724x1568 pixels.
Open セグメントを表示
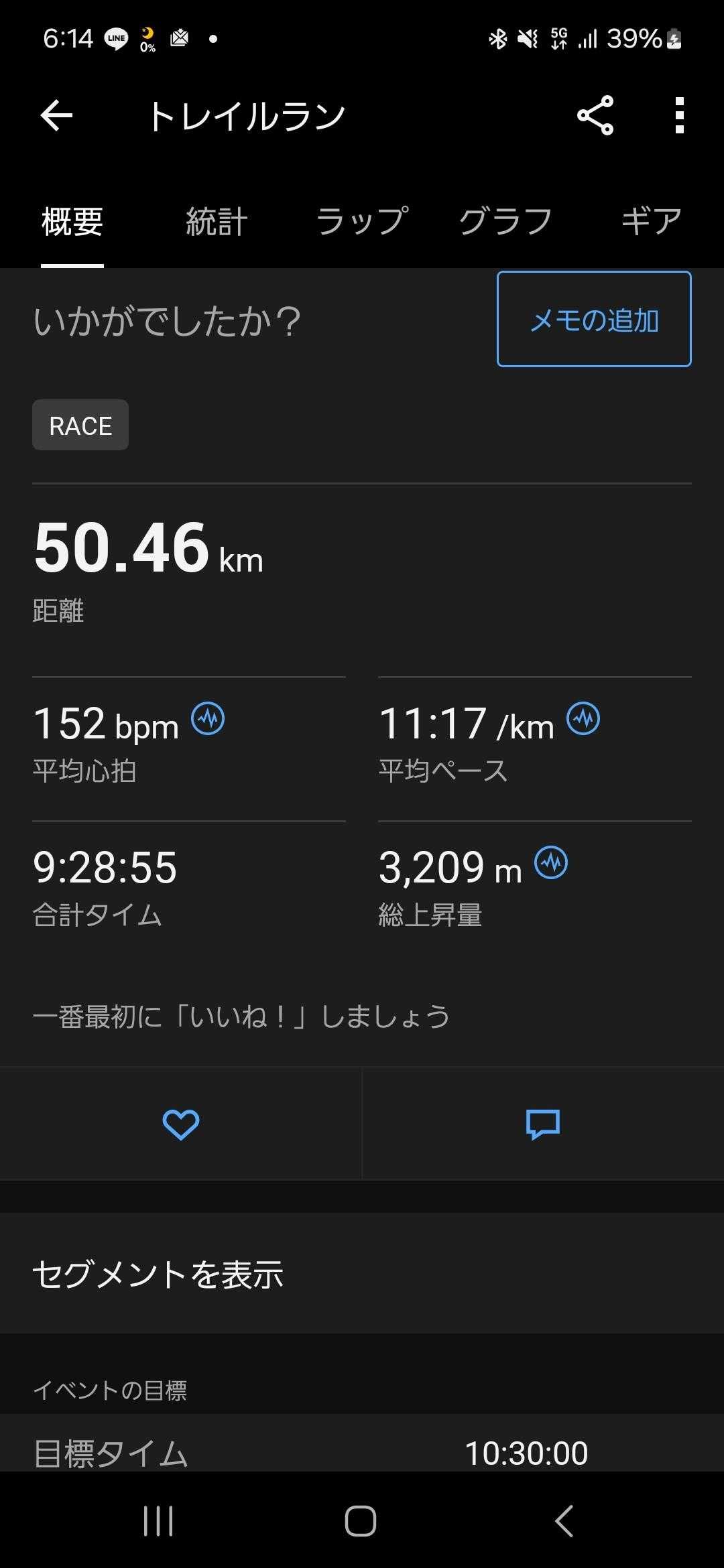[362, 1274]
